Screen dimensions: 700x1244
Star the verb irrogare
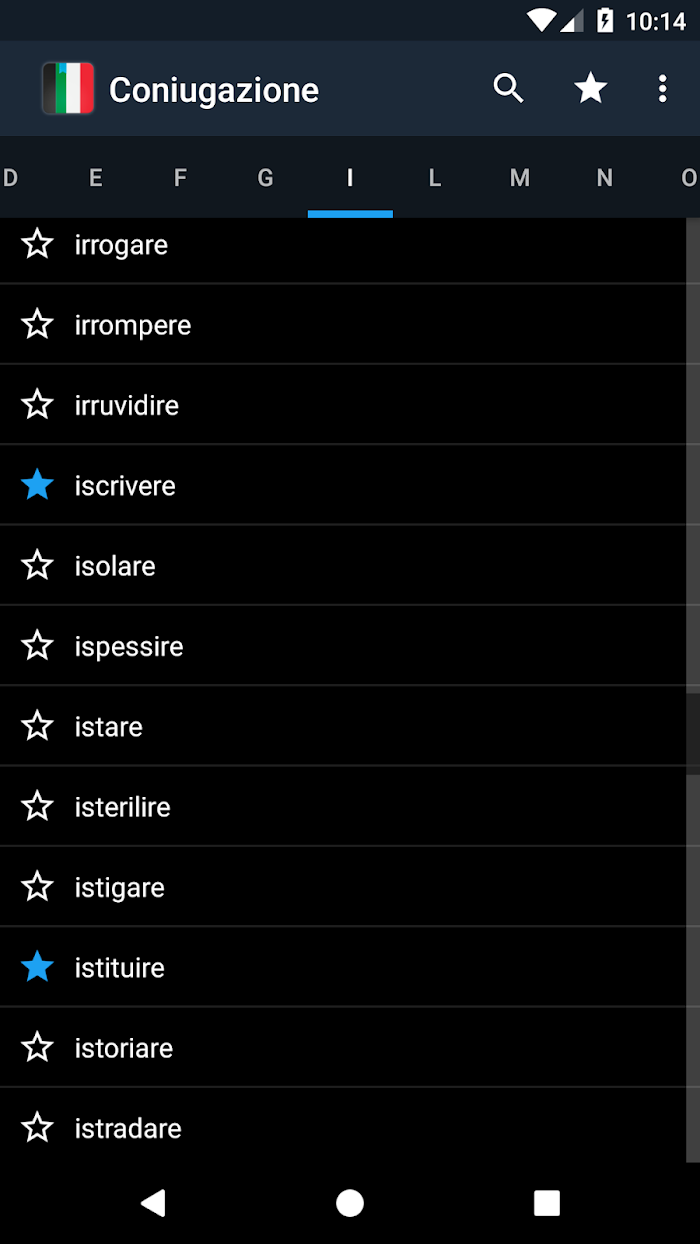(x=37, y=244)
